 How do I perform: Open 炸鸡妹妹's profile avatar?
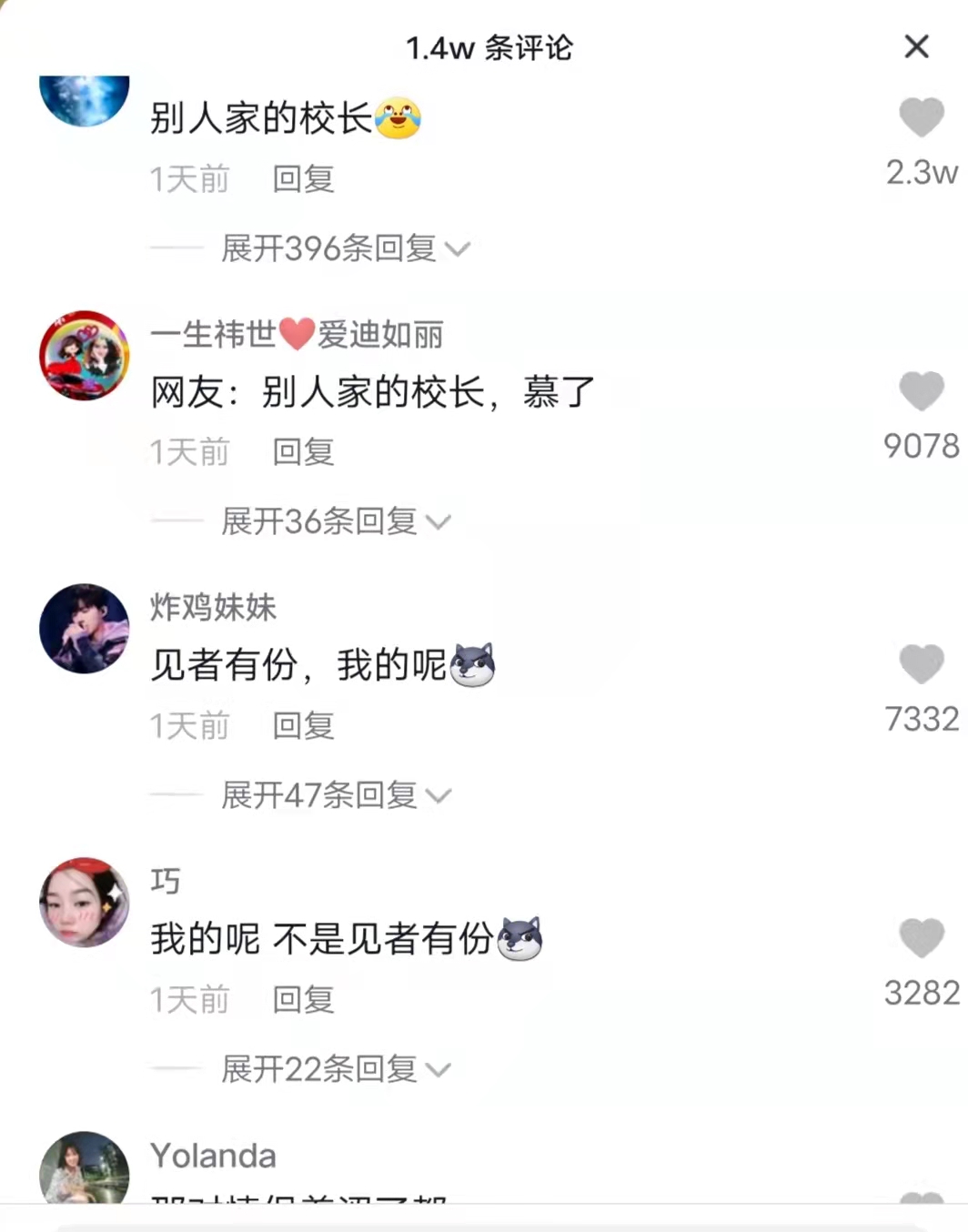(84, 629)
